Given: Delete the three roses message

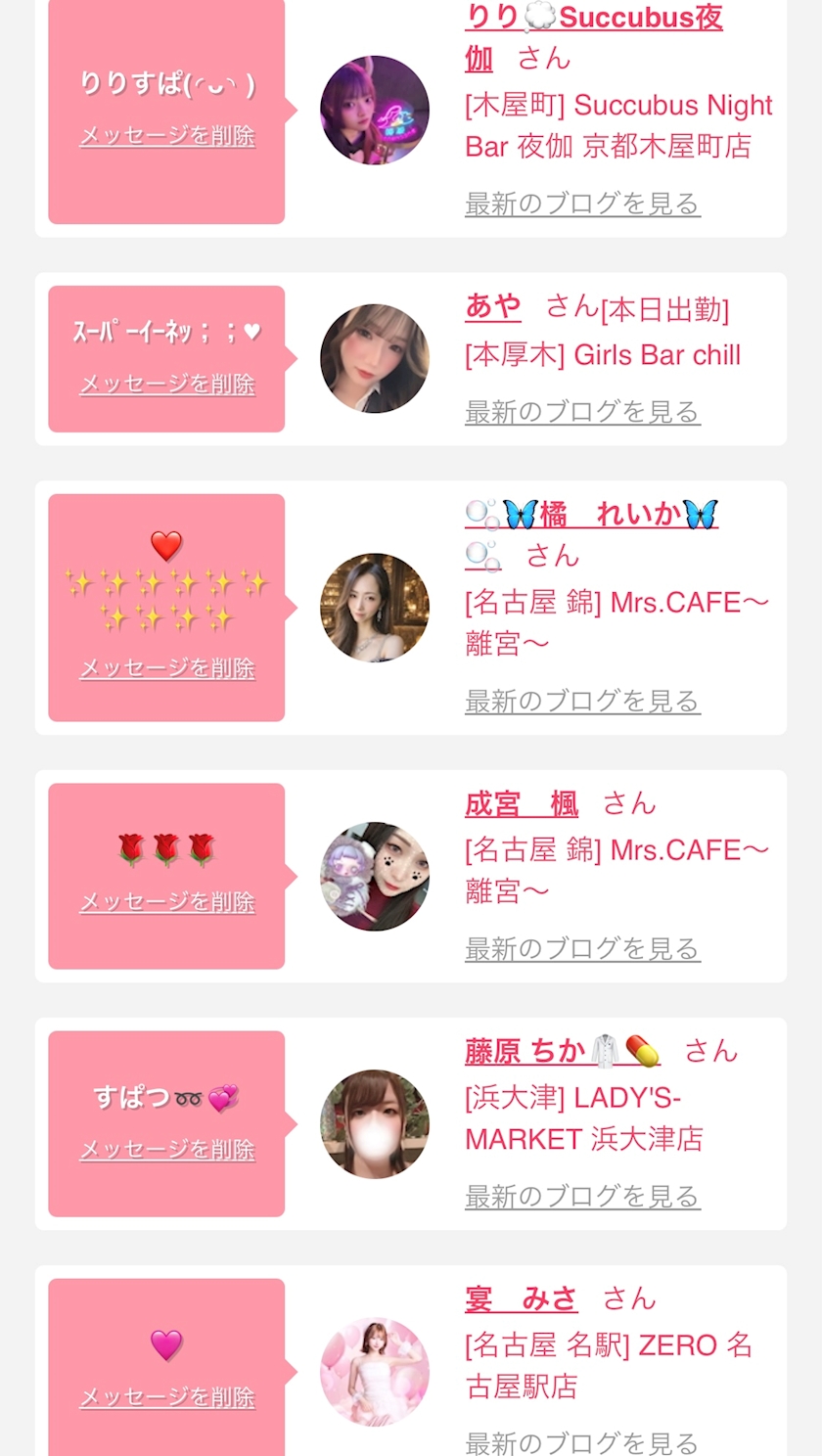Looking at the screenshot, I should 167,901.
